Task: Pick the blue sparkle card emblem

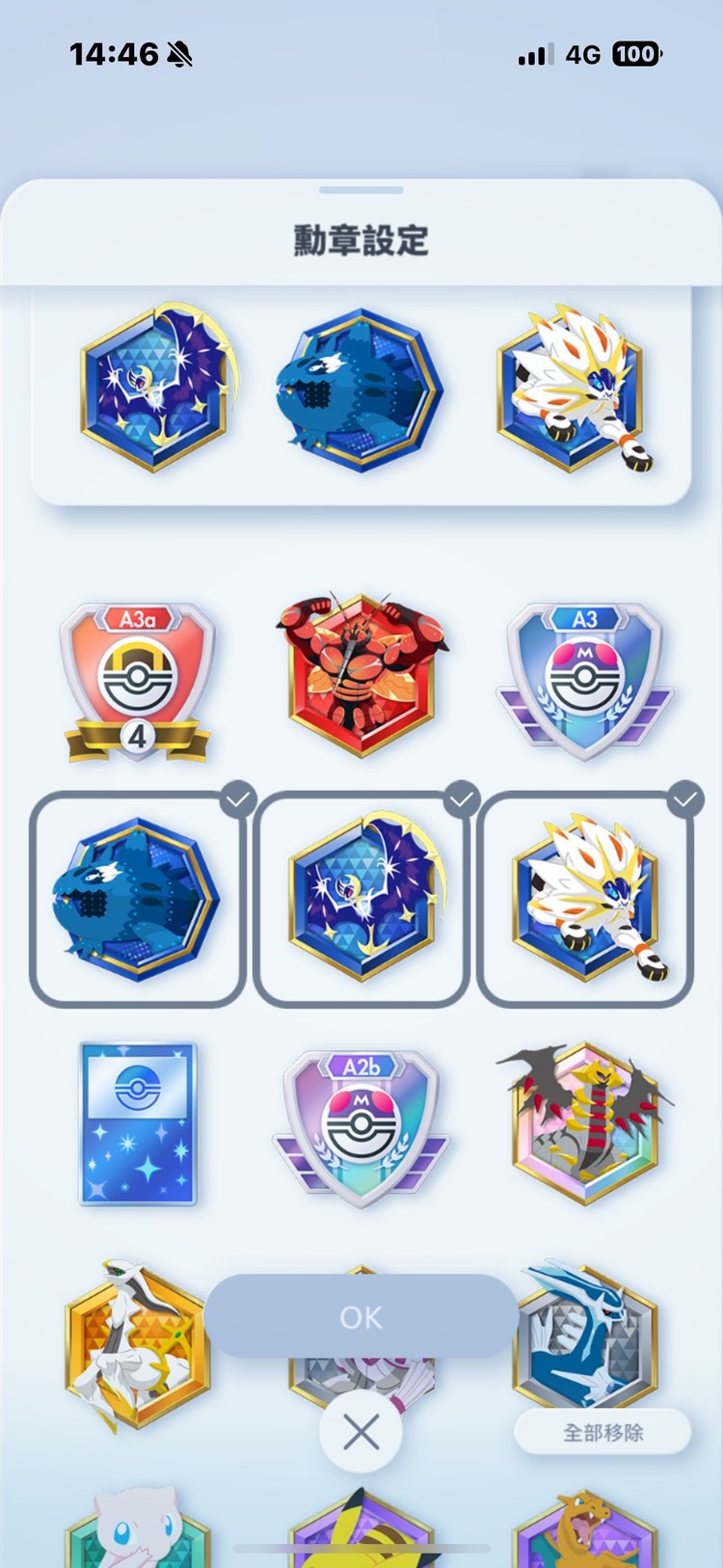Action: tap(137, 1123)
